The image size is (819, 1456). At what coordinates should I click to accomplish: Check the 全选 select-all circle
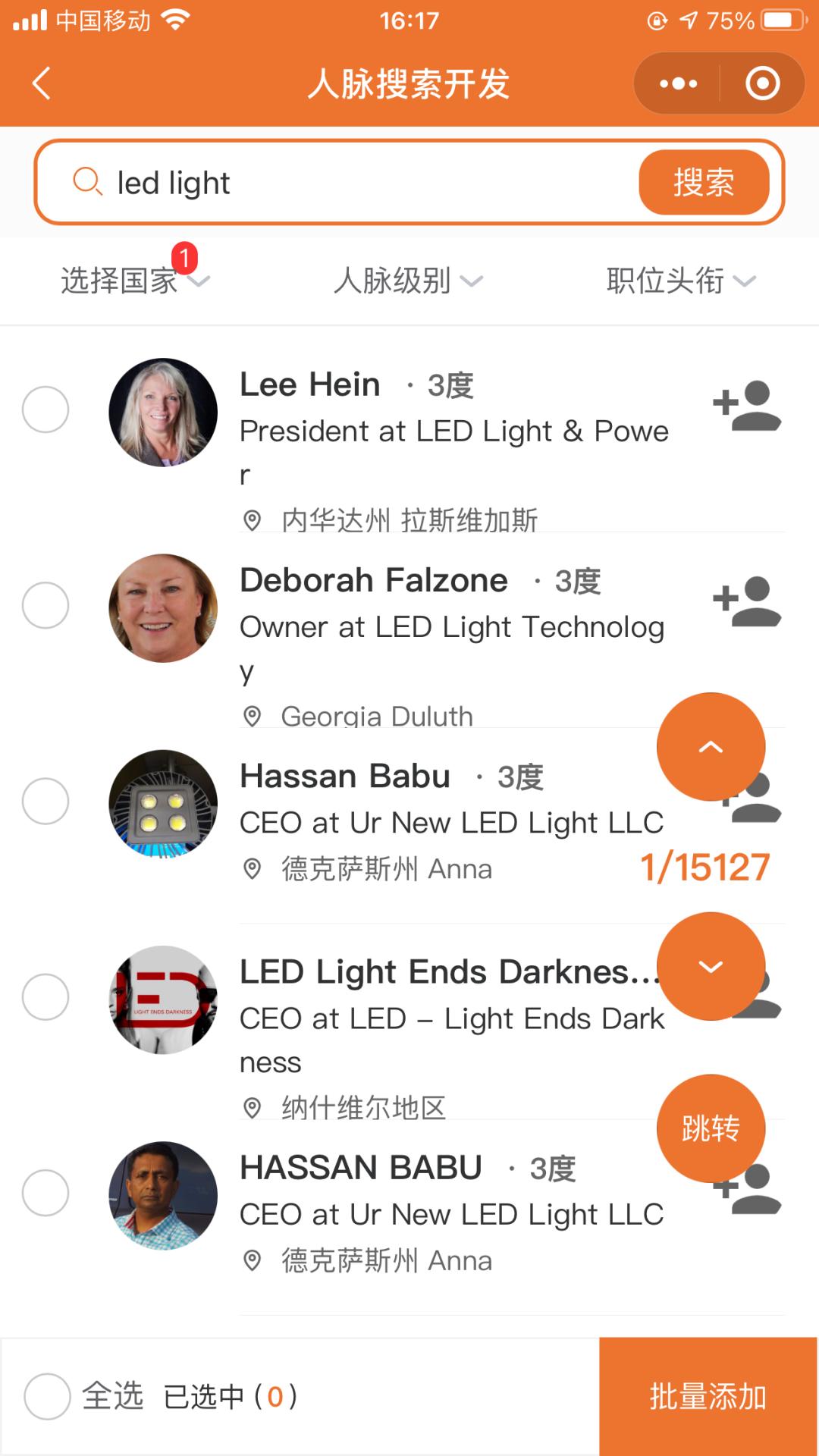pos(47,1399)
